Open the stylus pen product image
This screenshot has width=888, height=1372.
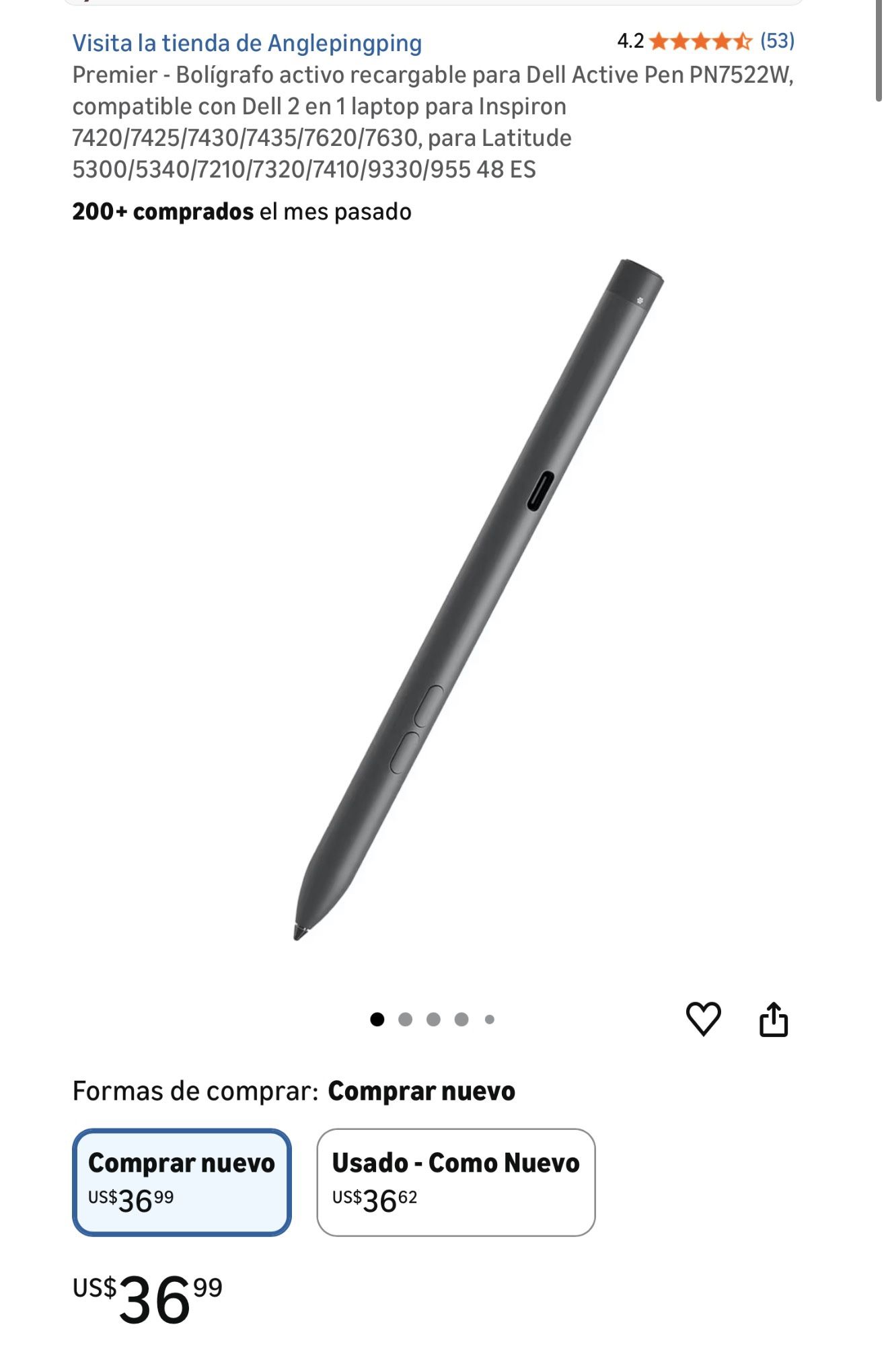click(x=478, y=599)
